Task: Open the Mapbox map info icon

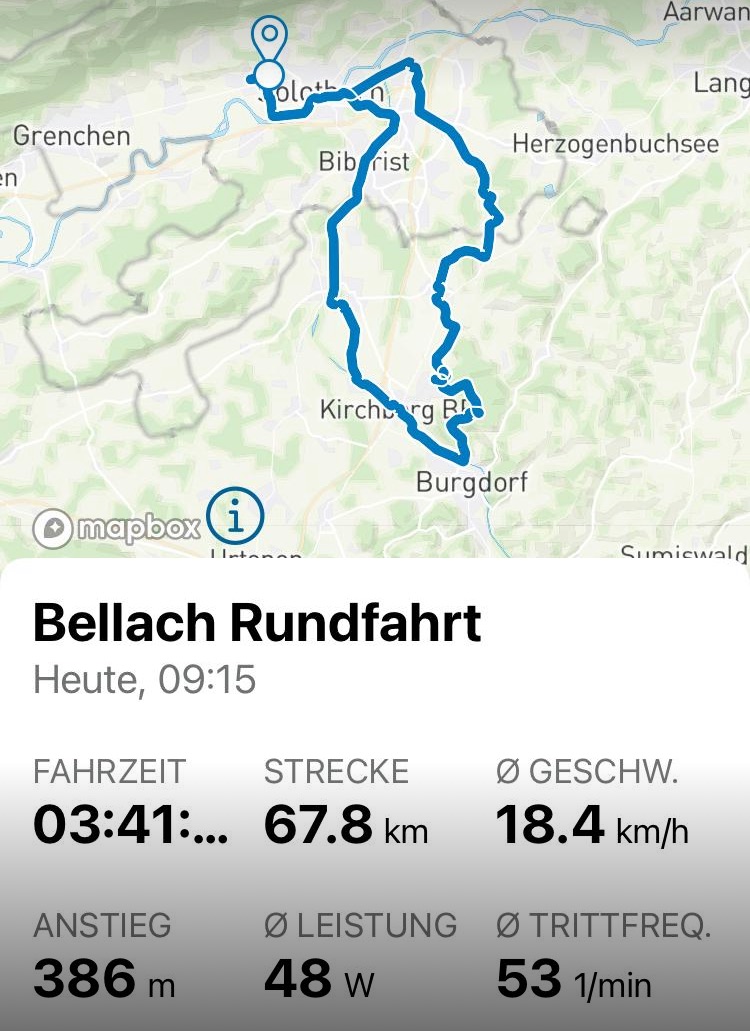Action: click(x=235, y=519)
